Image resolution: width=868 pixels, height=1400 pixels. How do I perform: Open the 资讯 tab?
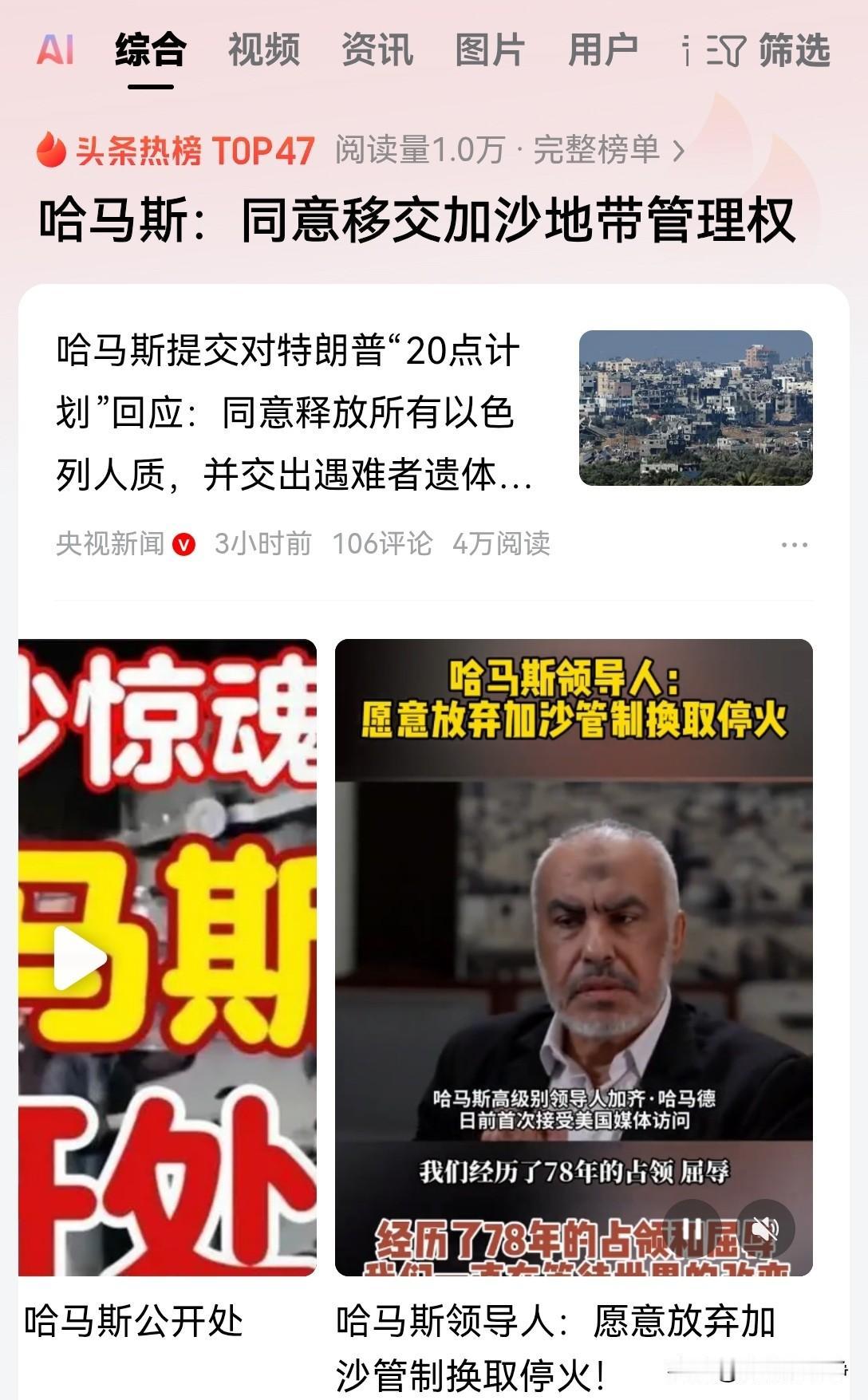377,50
